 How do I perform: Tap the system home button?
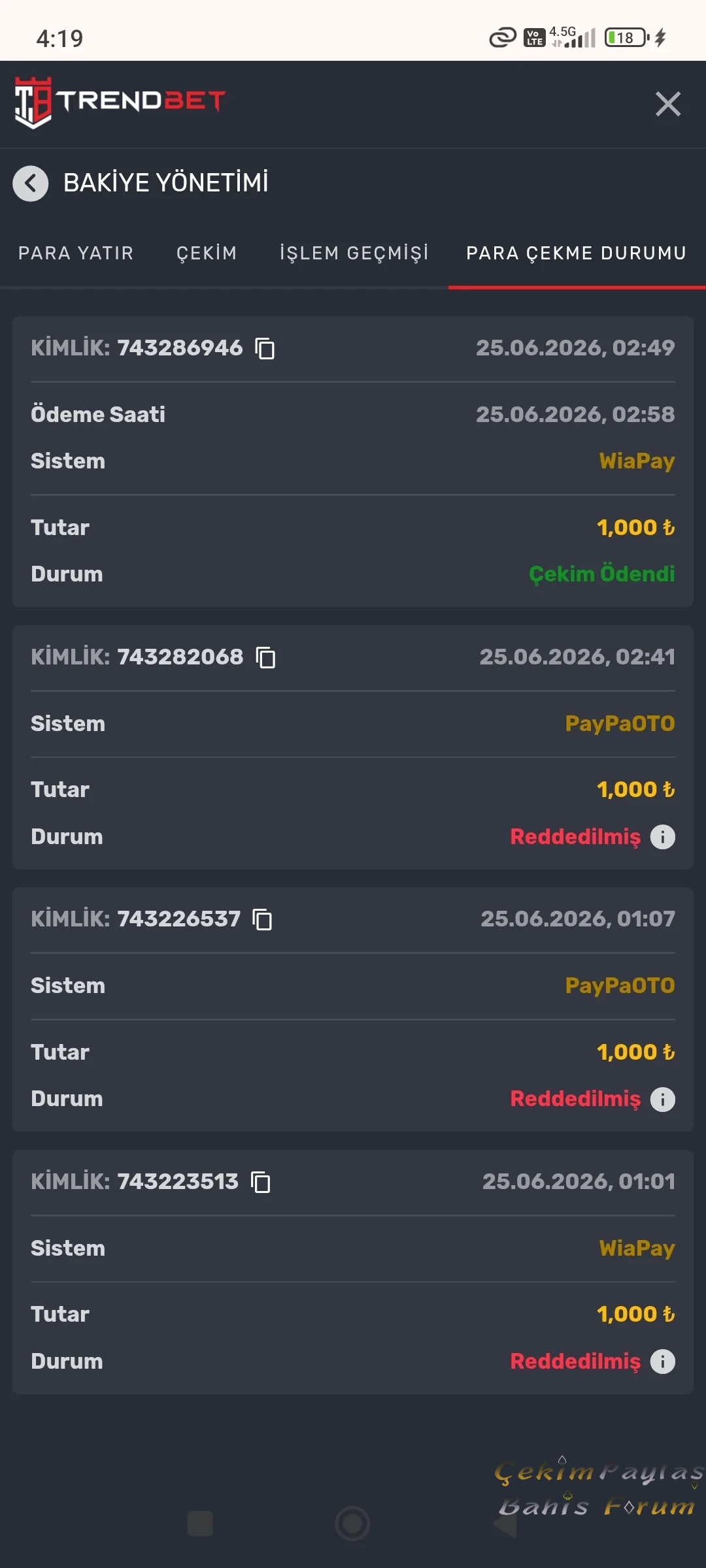click(x=353, y=1524)
